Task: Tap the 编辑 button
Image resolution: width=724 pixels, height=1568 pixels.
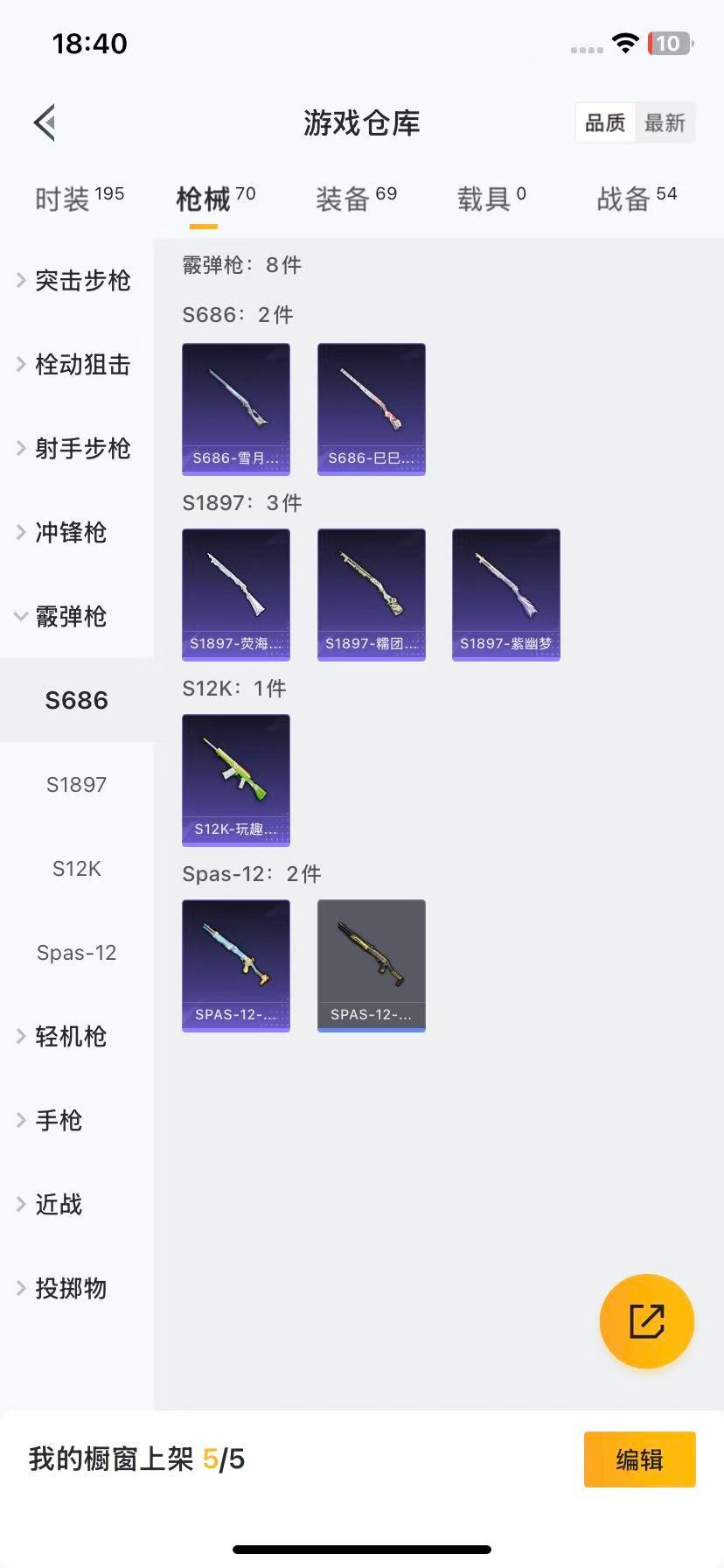Action: click(639, 1459)
